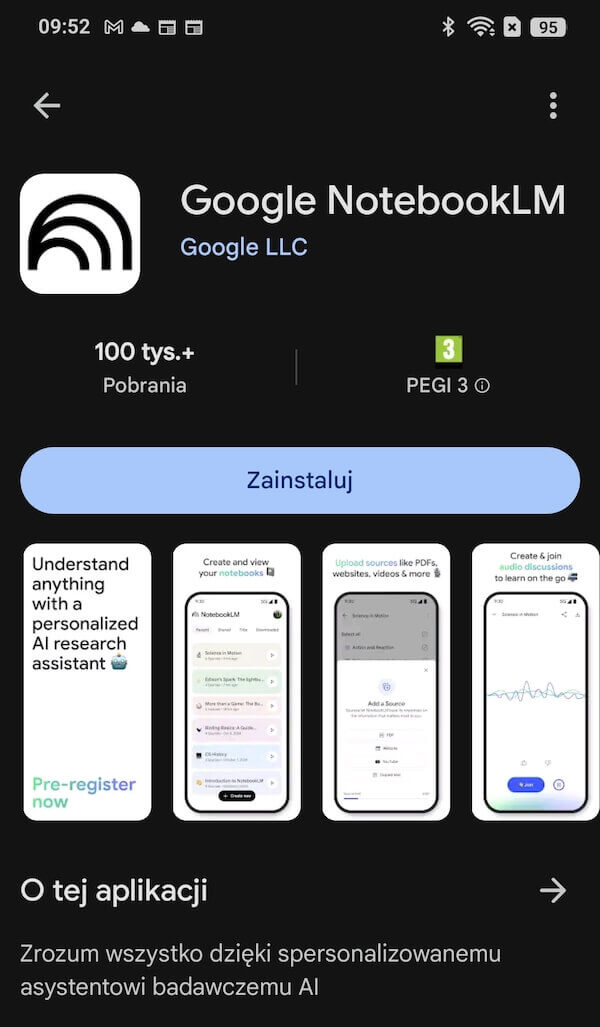Open the 'Create and view your notebooks' screenshot
Viewport: 600px width, 1027px height.
[x=237, y=681]
